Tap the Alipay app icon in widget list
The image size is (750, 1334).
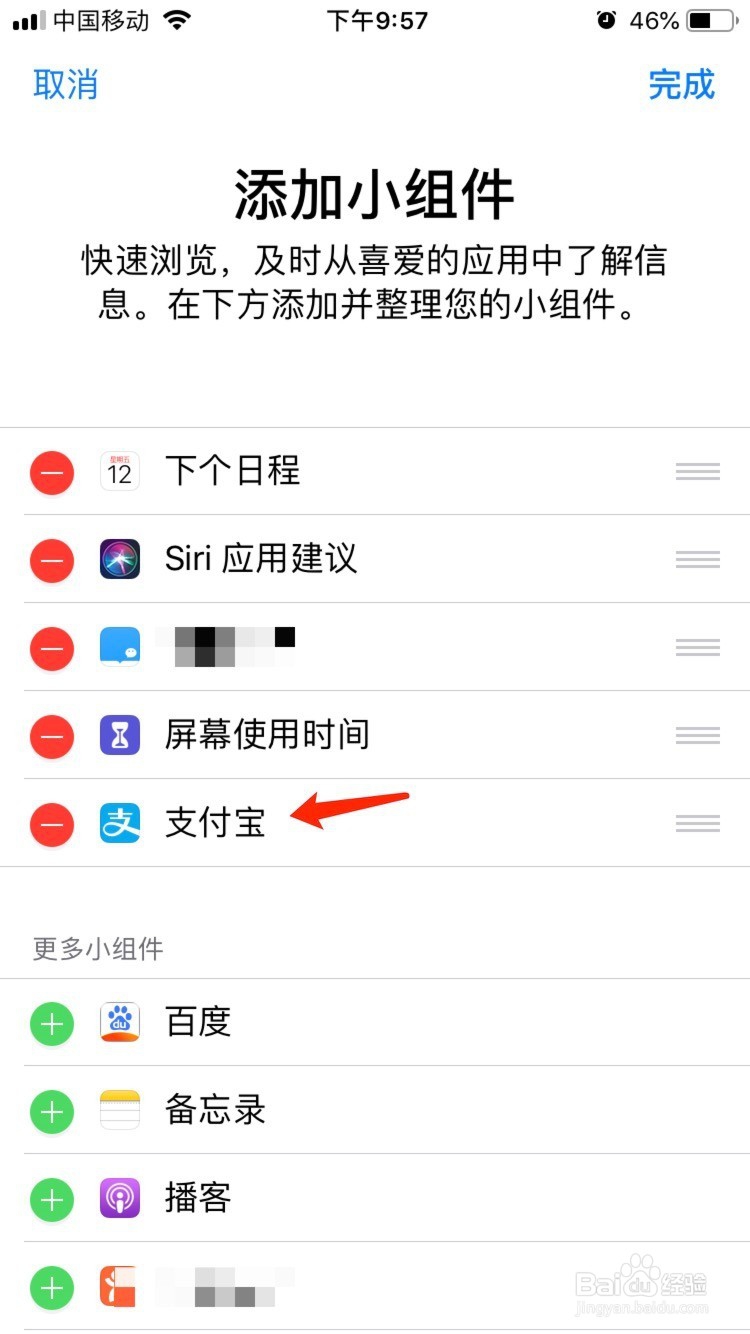click(x=120, y=823)
